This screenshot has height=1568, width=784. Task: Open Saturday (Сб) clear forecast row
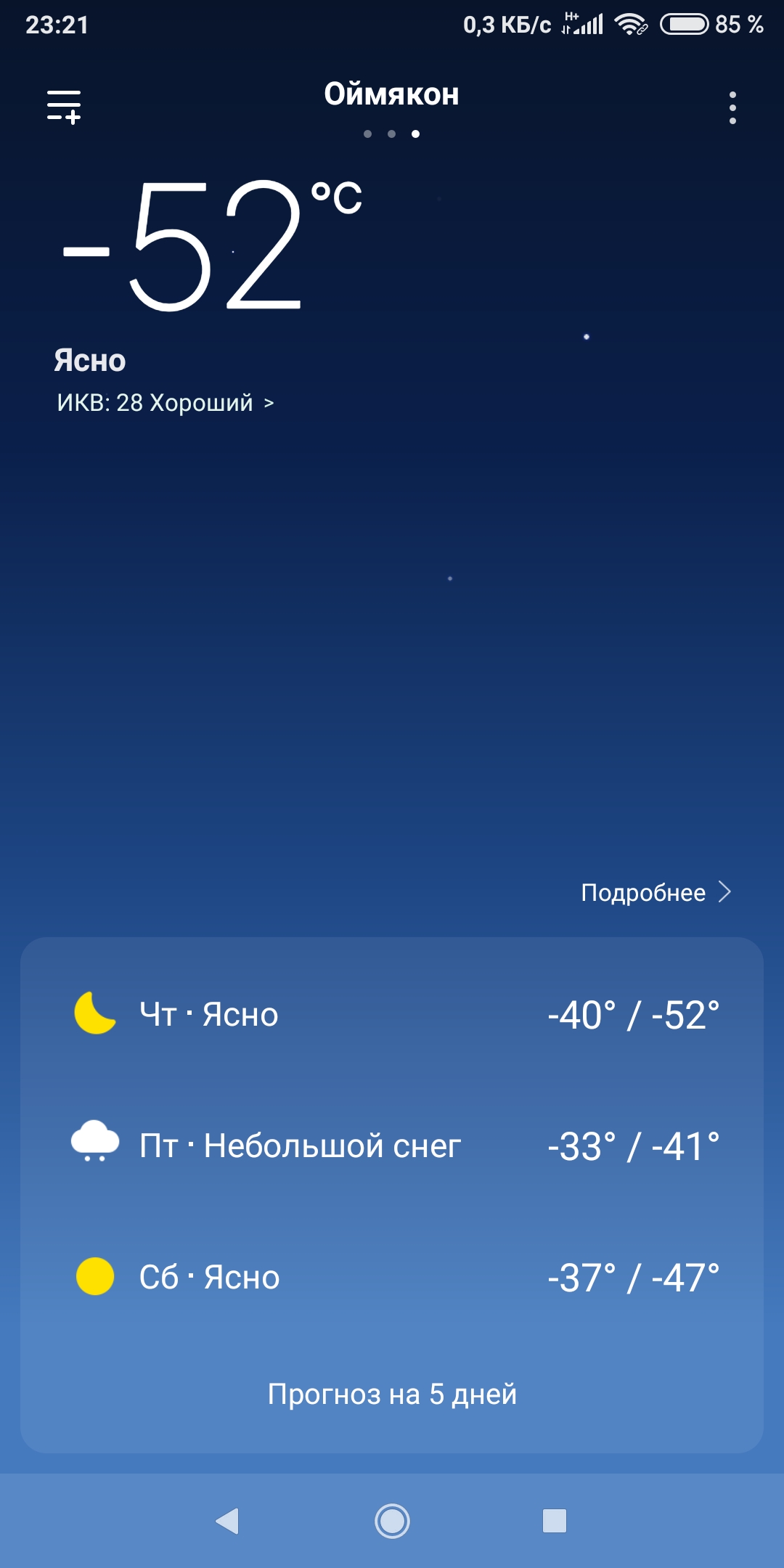click(392, 1277)
